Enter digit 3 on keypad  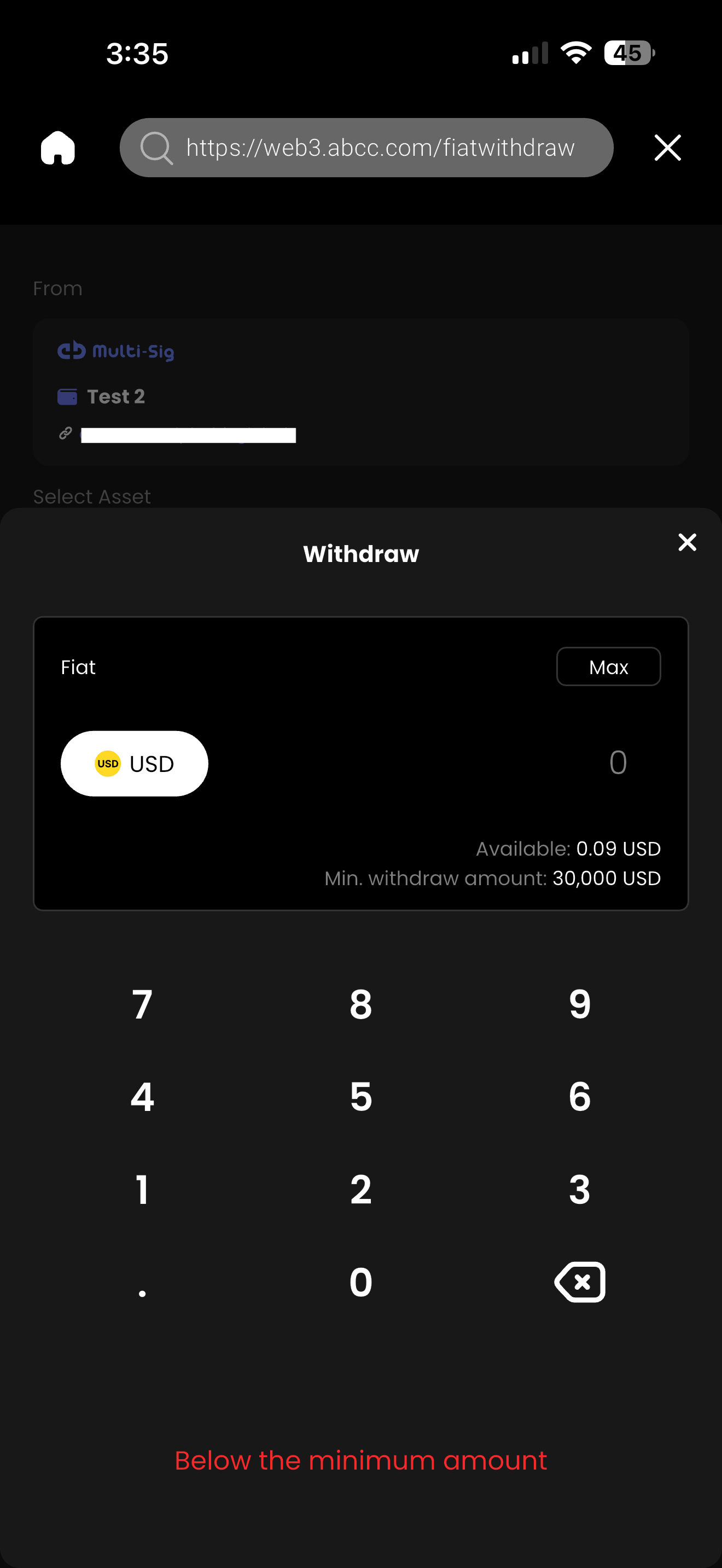[x=580, y=1189]
